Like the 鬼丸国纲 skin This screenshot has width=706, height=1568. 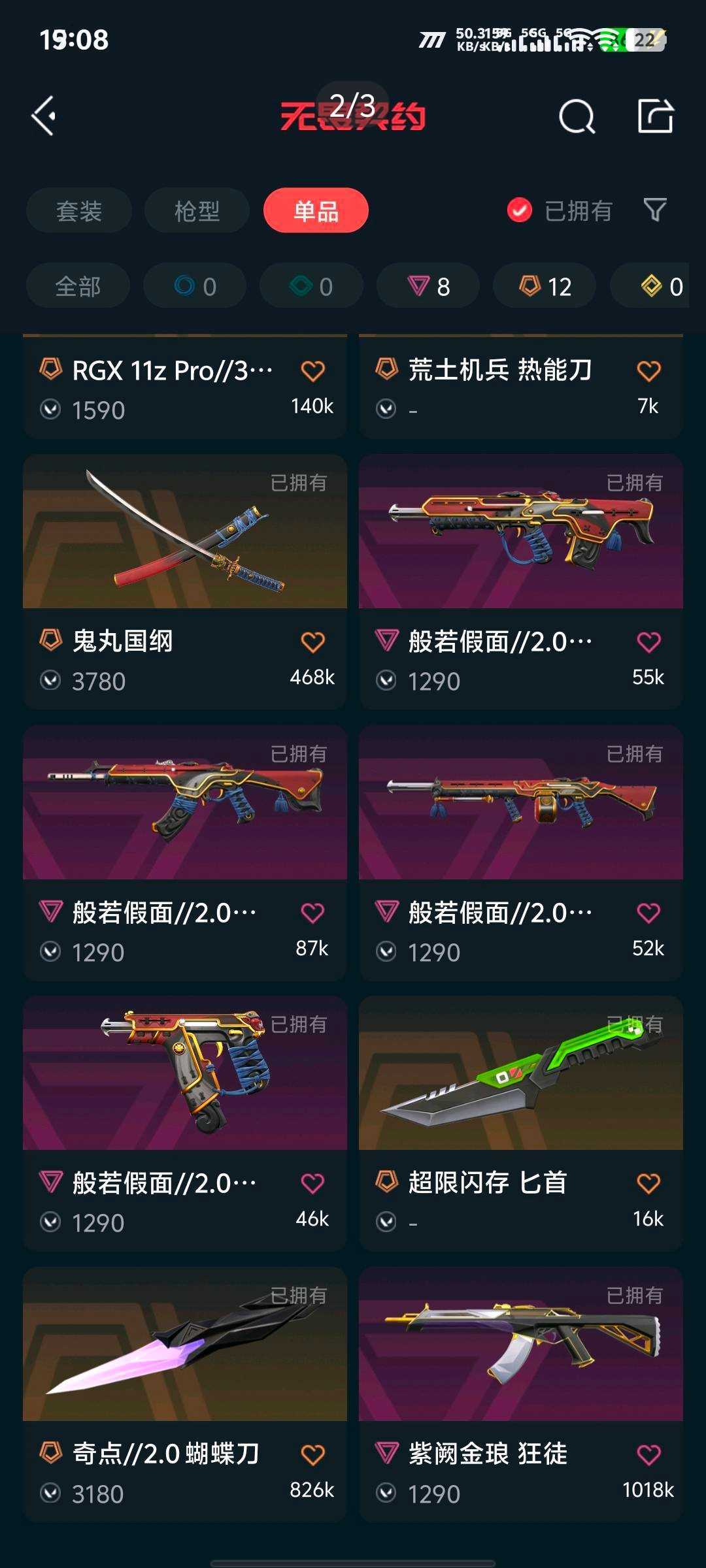point(312,642)
